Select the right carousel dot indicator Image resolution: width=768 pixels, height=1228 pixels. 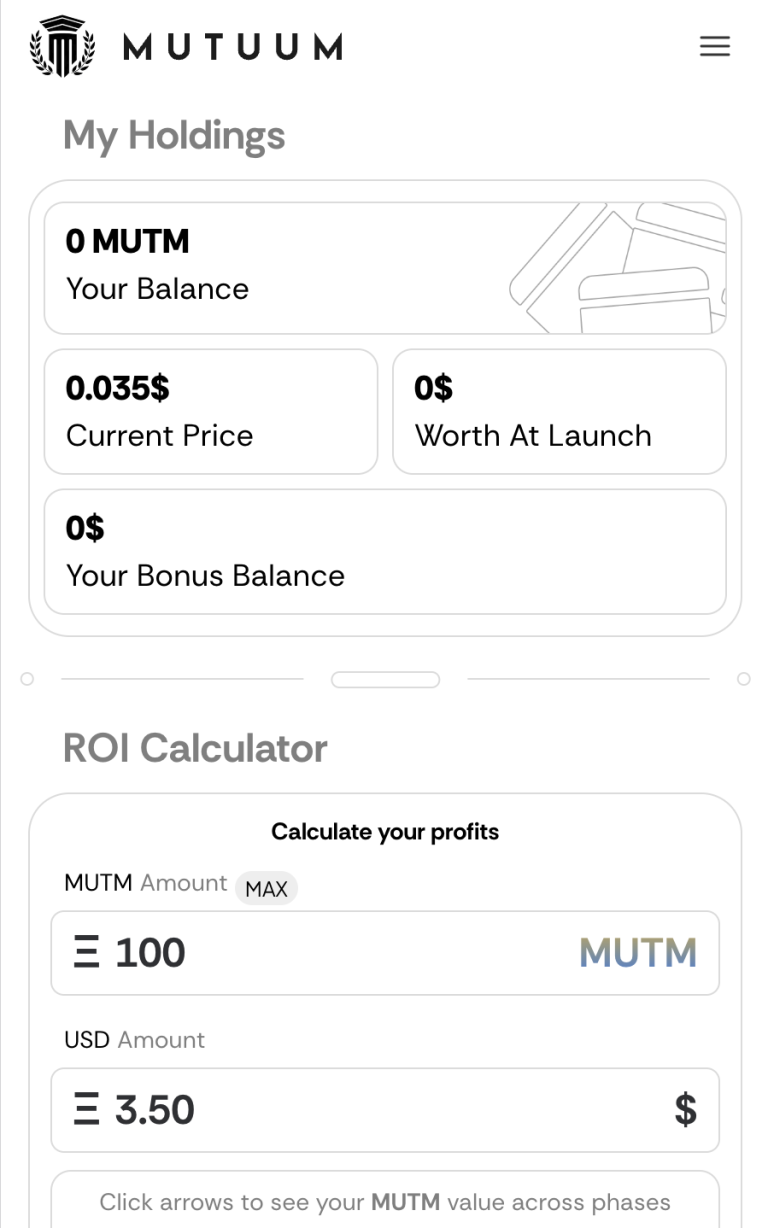tap(741, 678)
